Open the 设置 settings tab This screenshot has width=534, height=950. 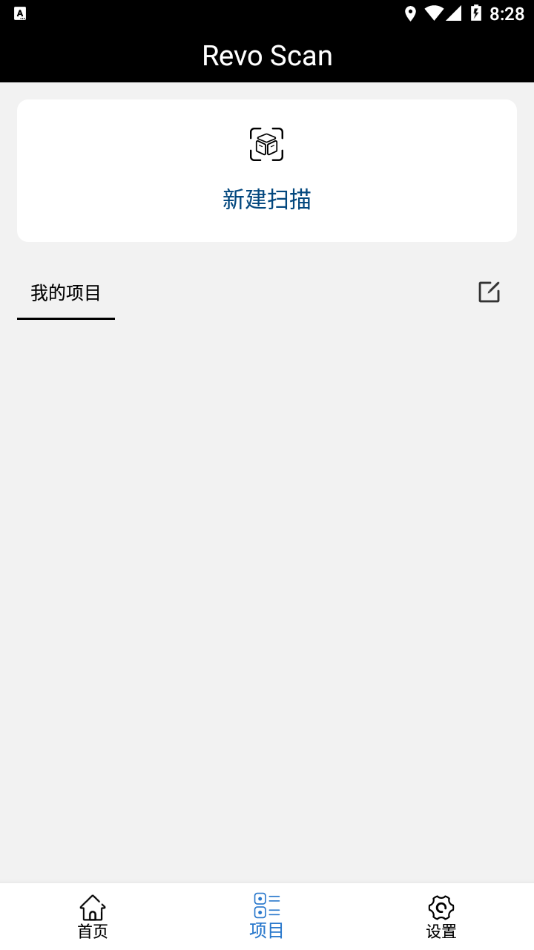tap(441, 916)
